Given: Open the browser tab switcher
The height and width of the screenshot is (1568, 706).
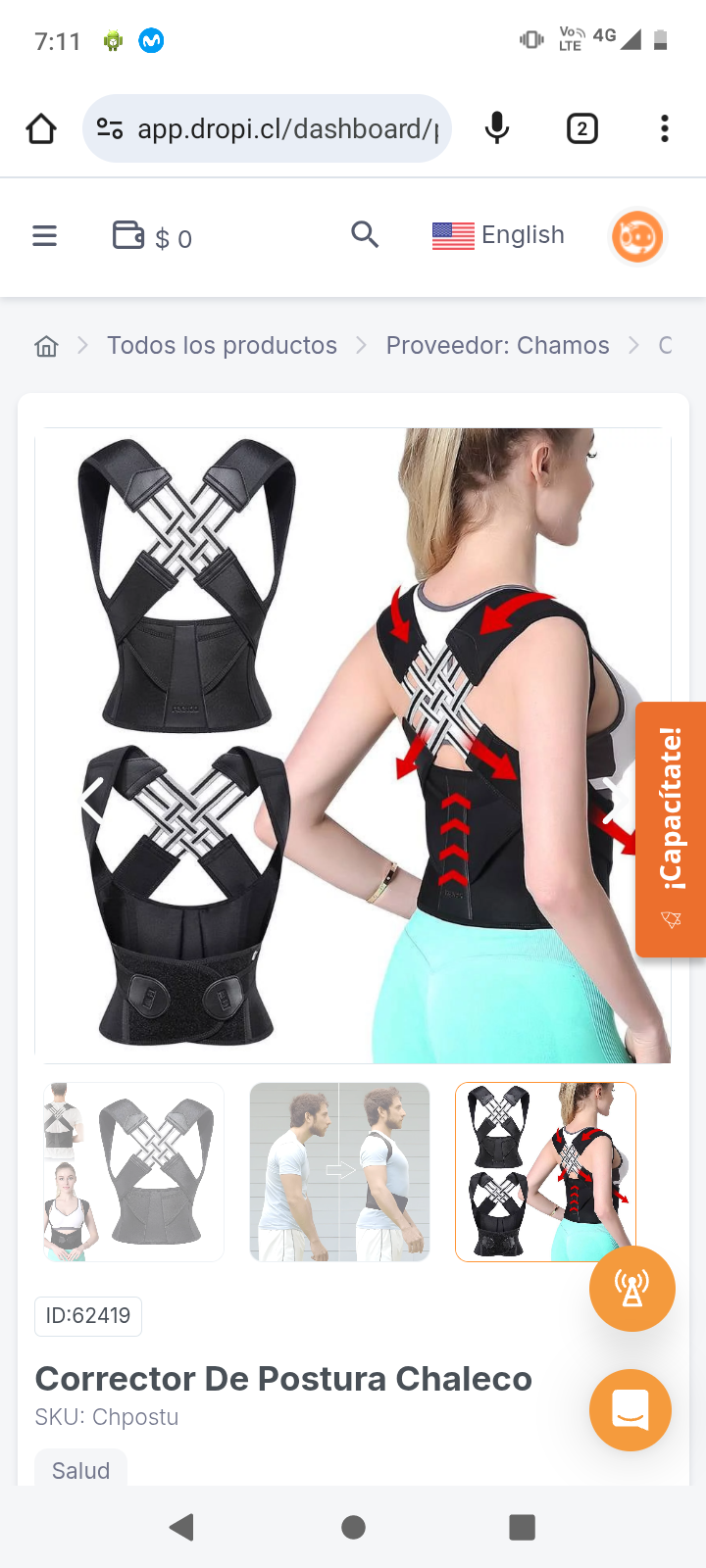Looking at the screenshot, I should coord(582,128).
